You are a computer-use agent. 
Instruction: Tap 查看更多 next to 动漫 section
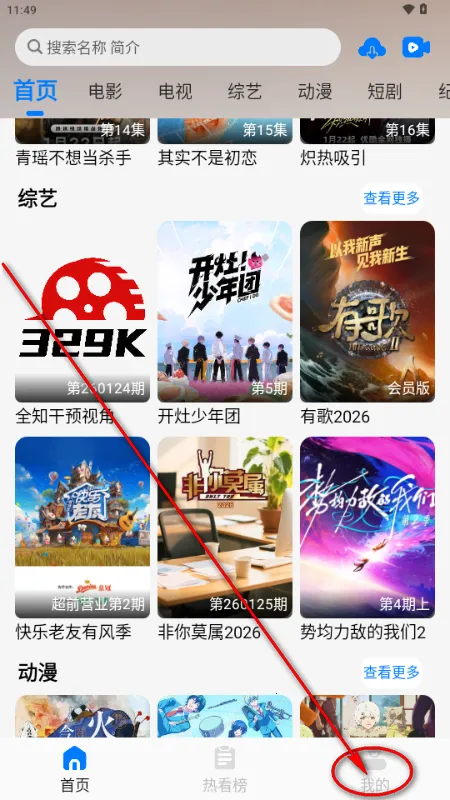pos(392,672)
